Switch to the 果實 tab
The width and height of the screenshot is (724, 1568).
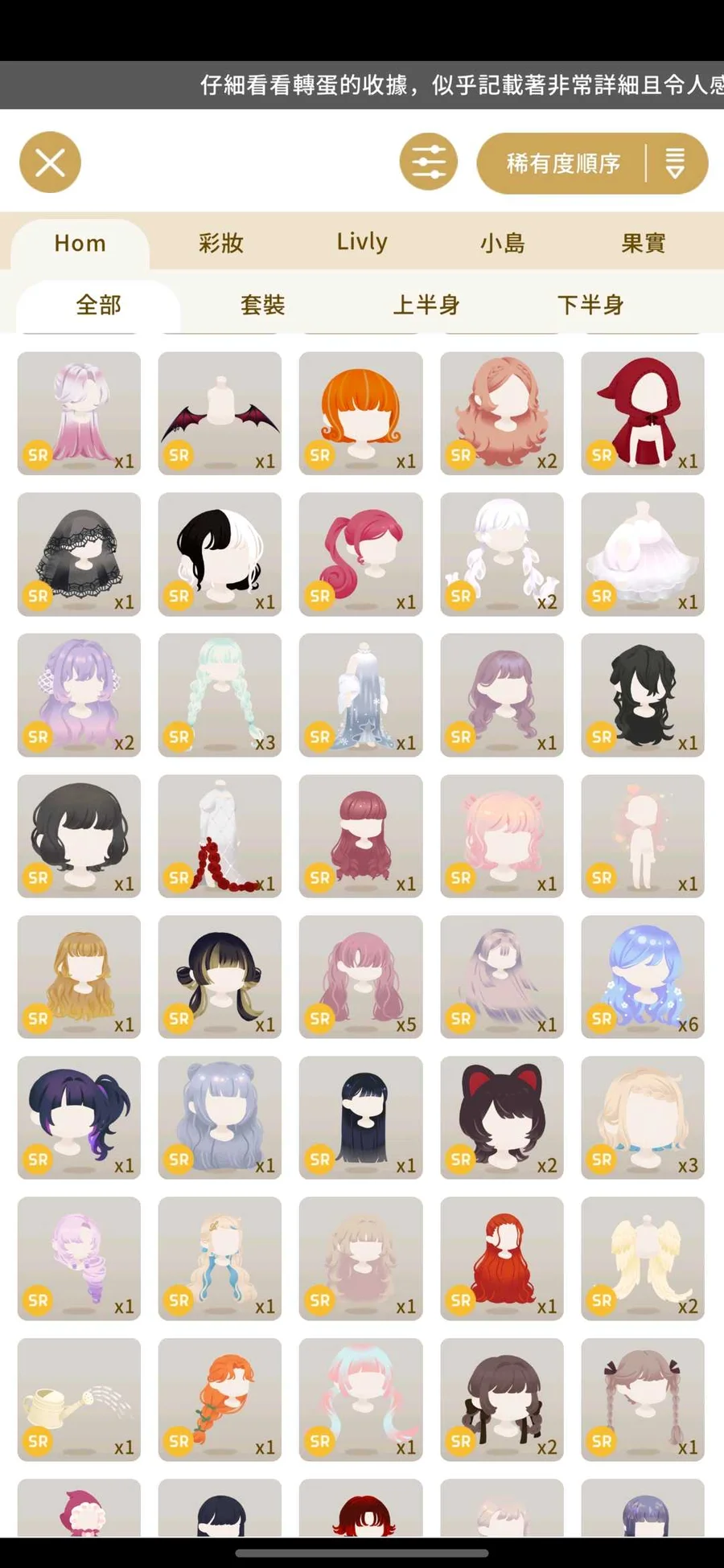point(643,243)
